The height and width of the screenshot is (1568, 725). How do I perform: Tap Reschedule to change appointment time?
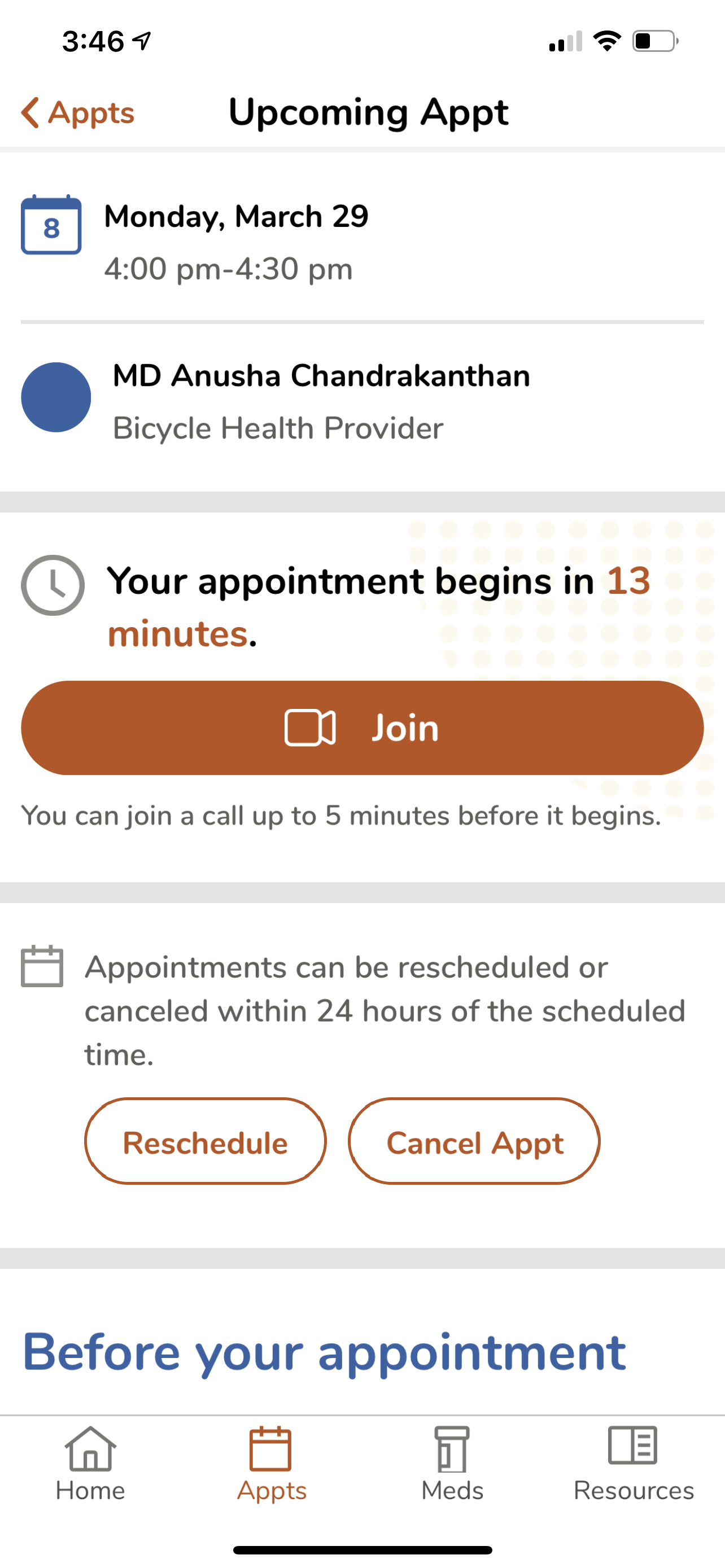click(x=205, y=1141)
